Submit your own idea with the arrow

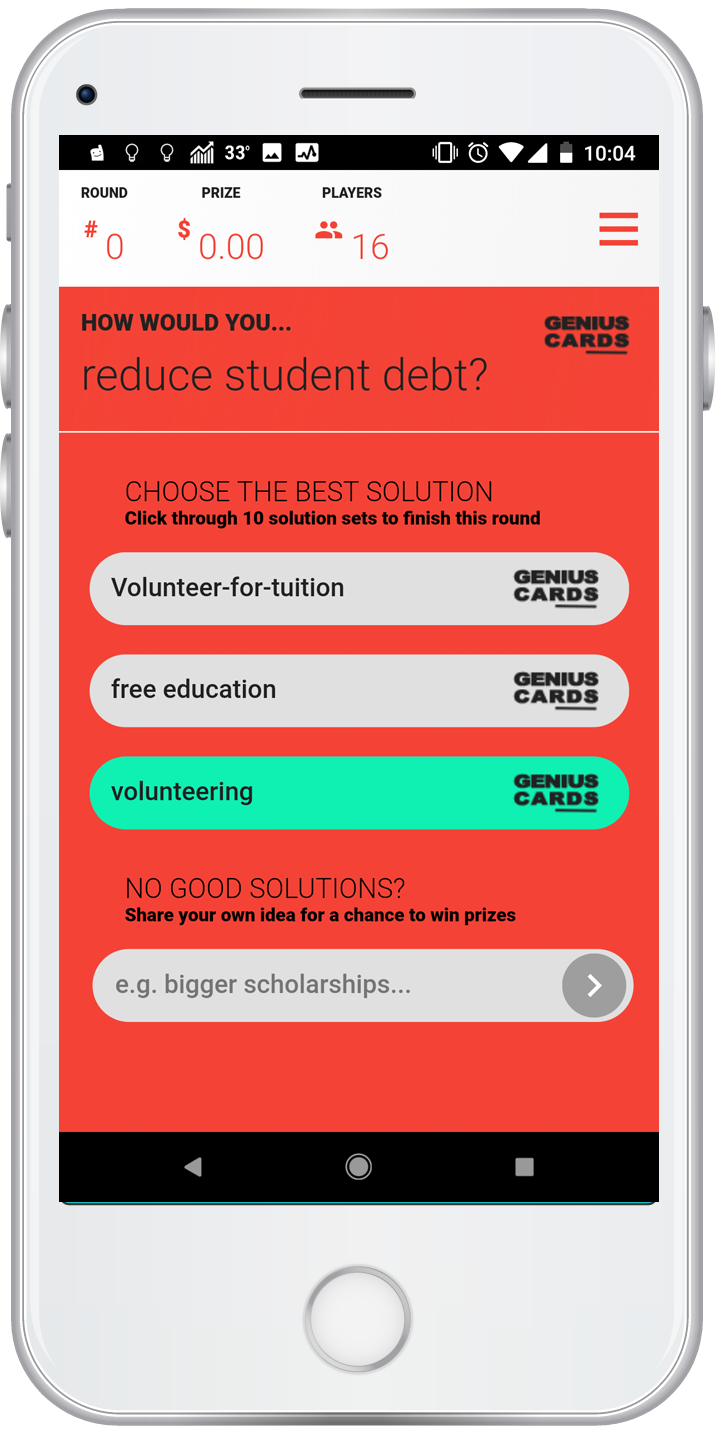[594, 985]
